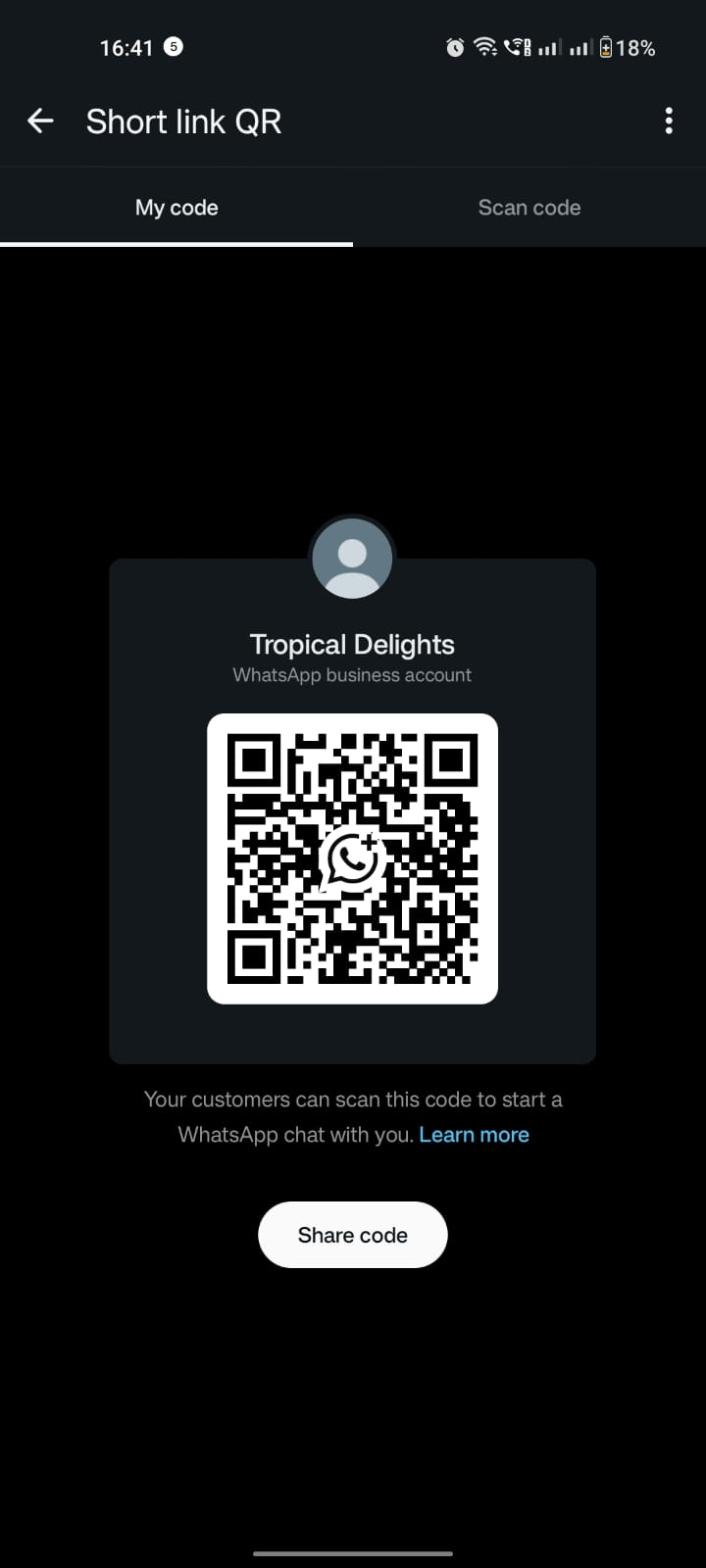Screen dimensions: 706x1568
Task: Share the QR code
Action: [353, 1235]
